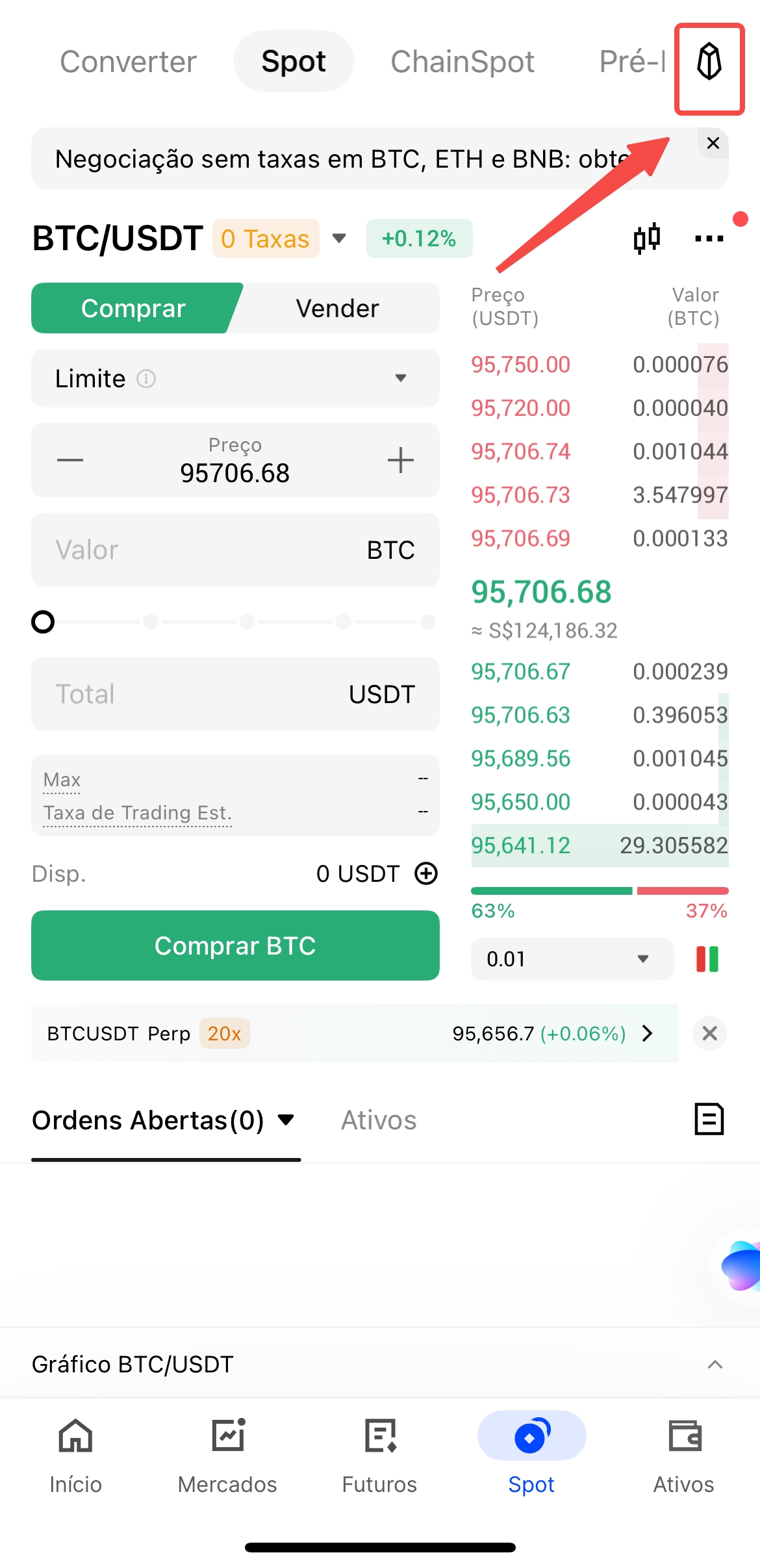Open the candlestick chart icon
The image size is (760, 1568).
[646, 238]
